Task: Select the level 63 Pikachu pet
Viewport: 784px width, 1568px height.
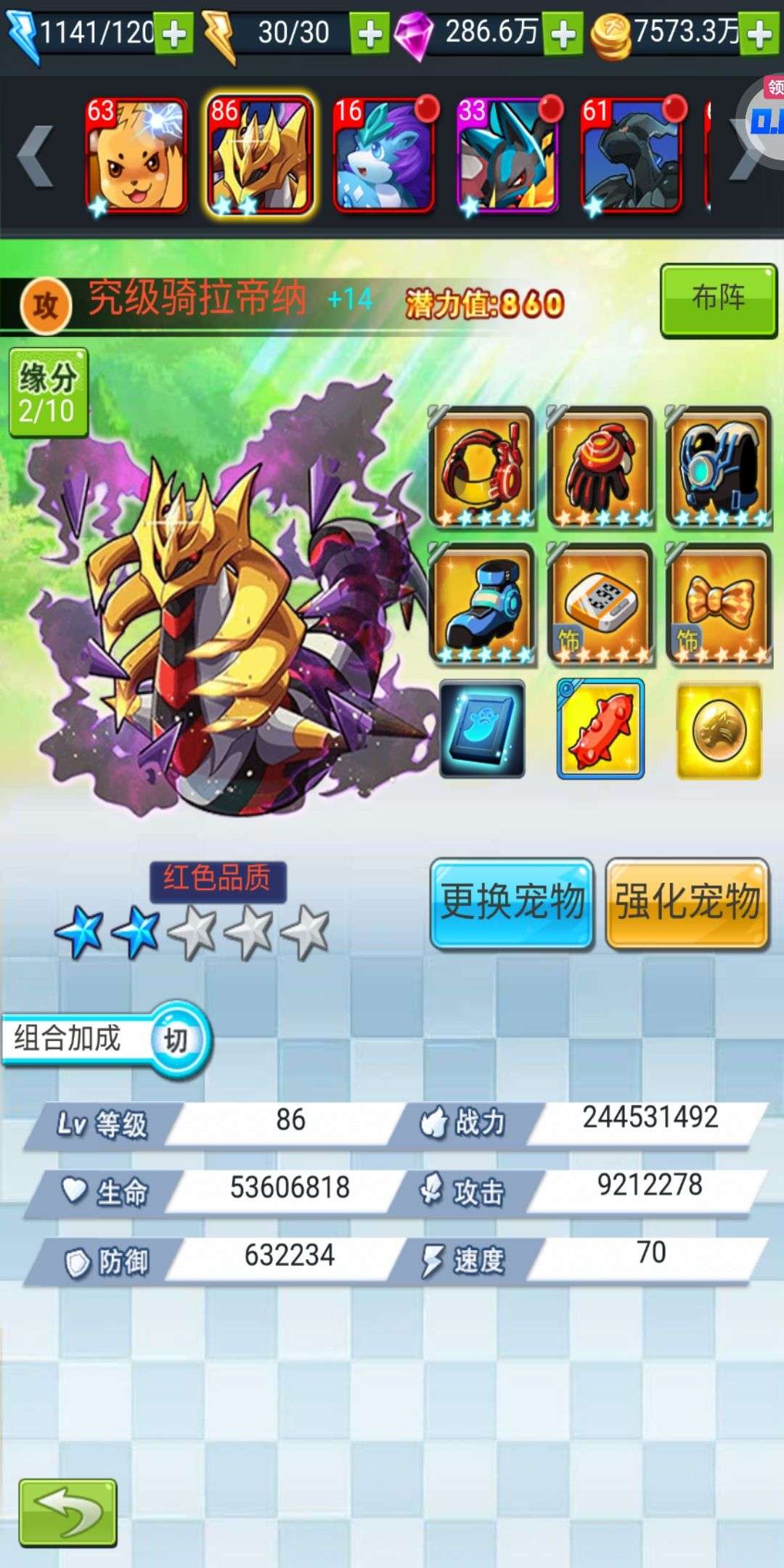Action: pos(136,156)
